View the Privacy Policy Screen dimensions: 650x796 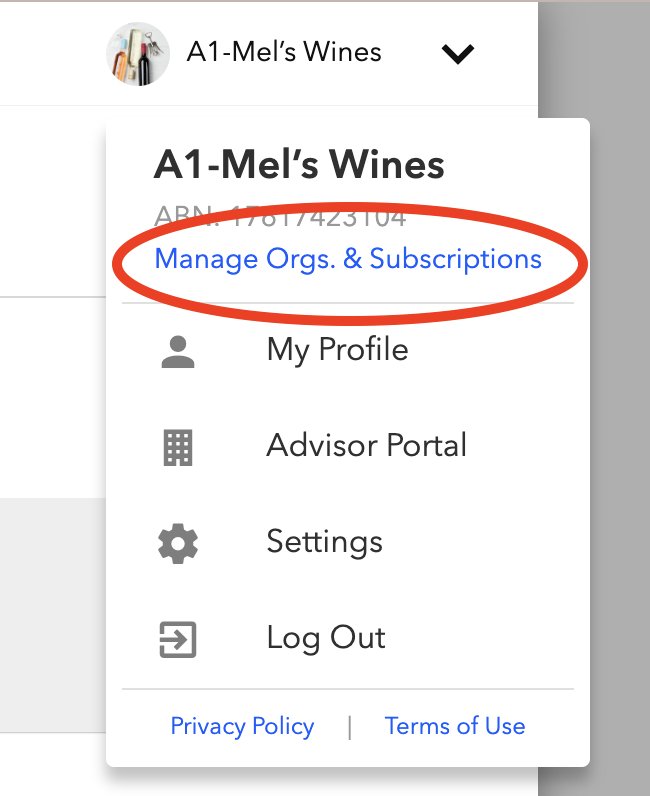pyautogui.click(x=242, y=726)
